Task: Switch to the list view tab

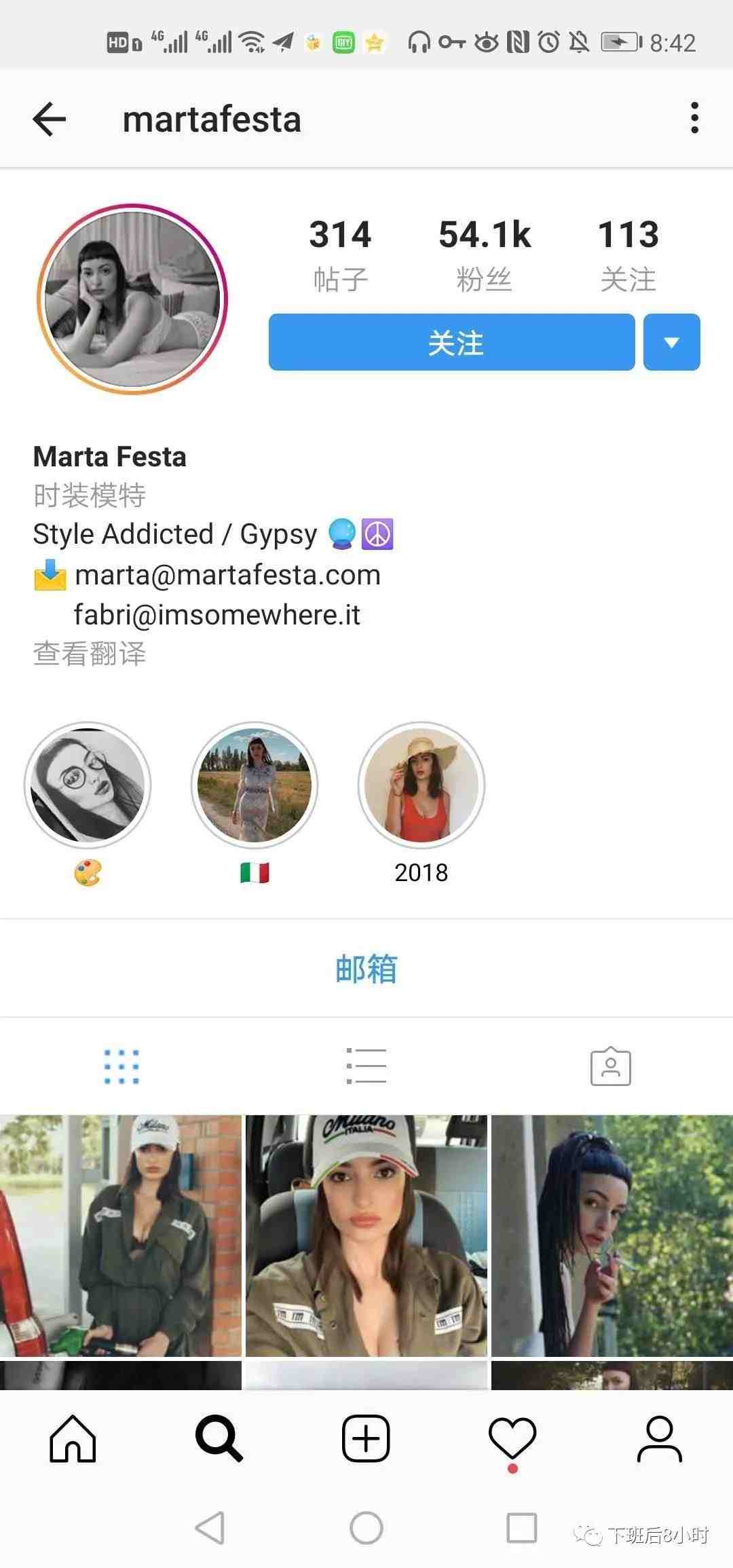Action: (x=366, y=1066)
